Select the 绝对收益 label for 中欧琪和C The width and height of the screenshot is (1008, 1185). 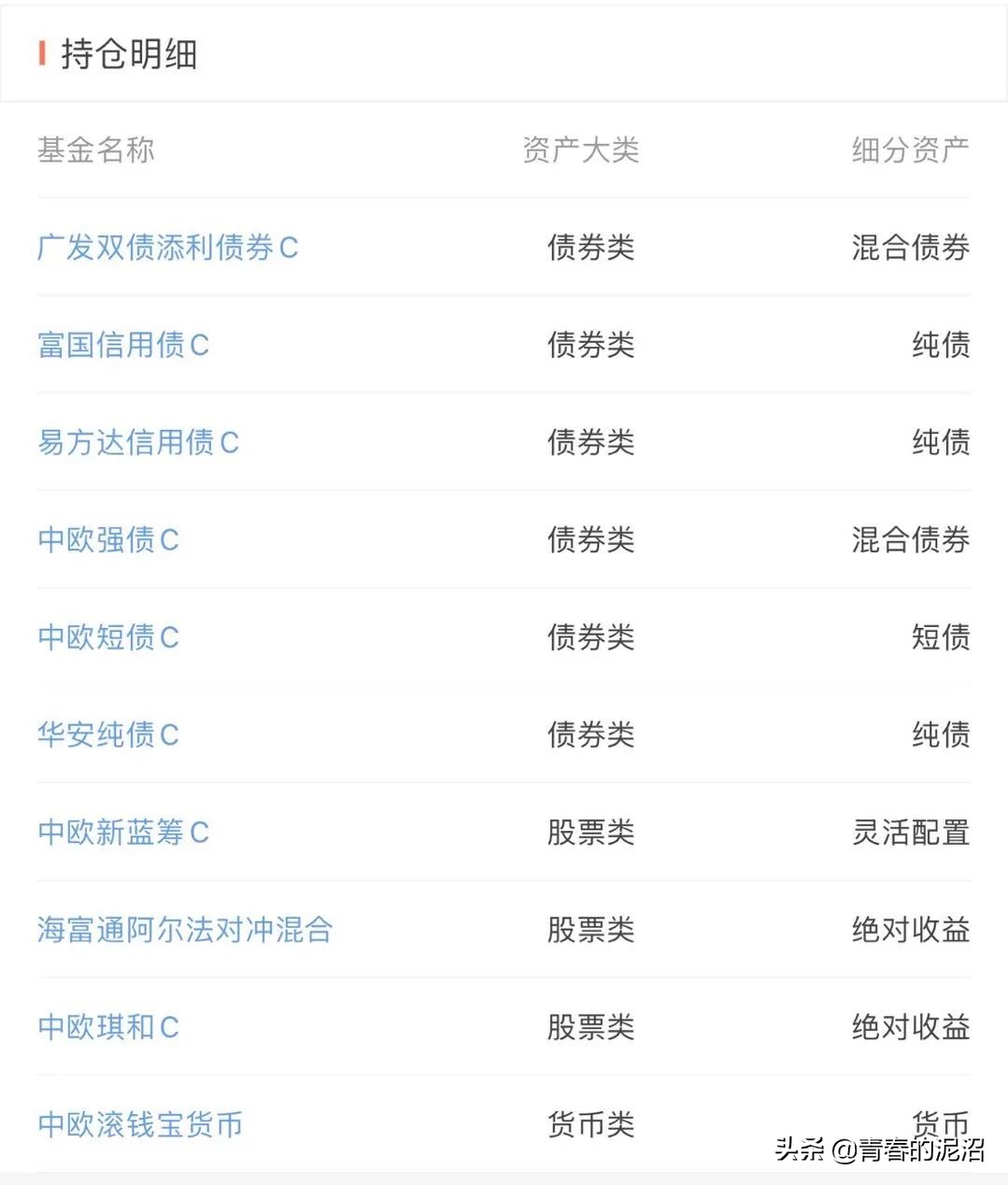pyautogui.click(x=909, y=1028)
